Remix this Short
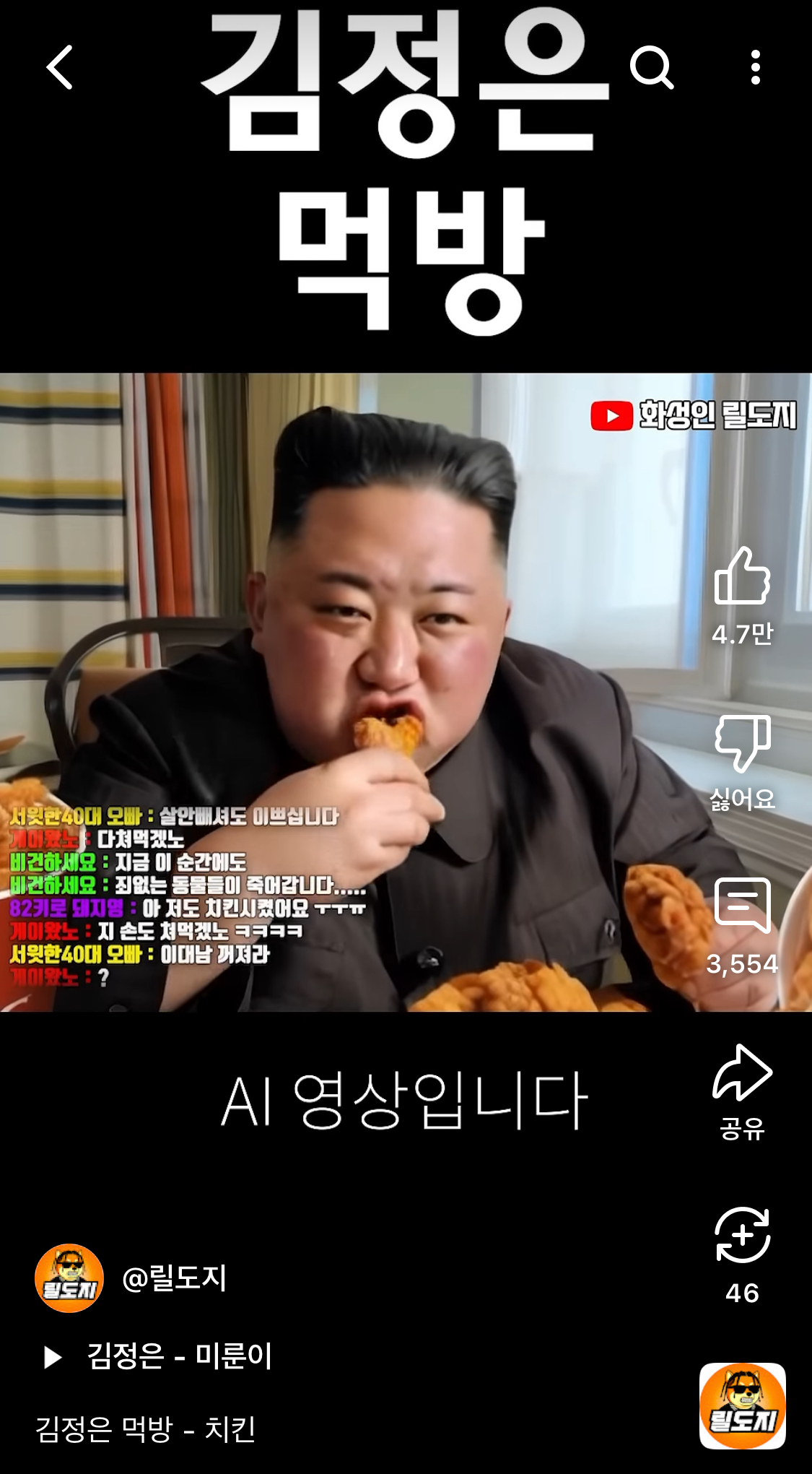The height and width of the screenshot is (1474, 812). pyautogui.click(x=742, y=1236)
